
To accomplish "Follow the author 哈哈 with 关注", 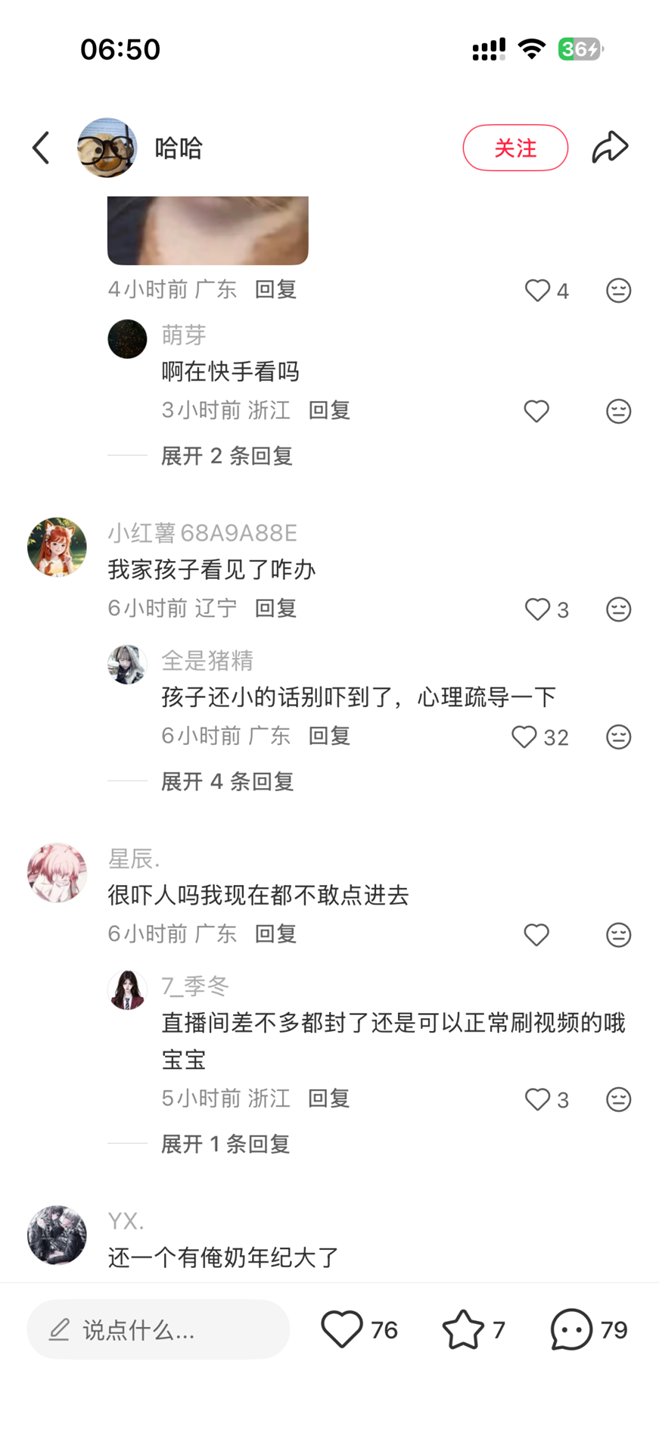I will [515, 148].
